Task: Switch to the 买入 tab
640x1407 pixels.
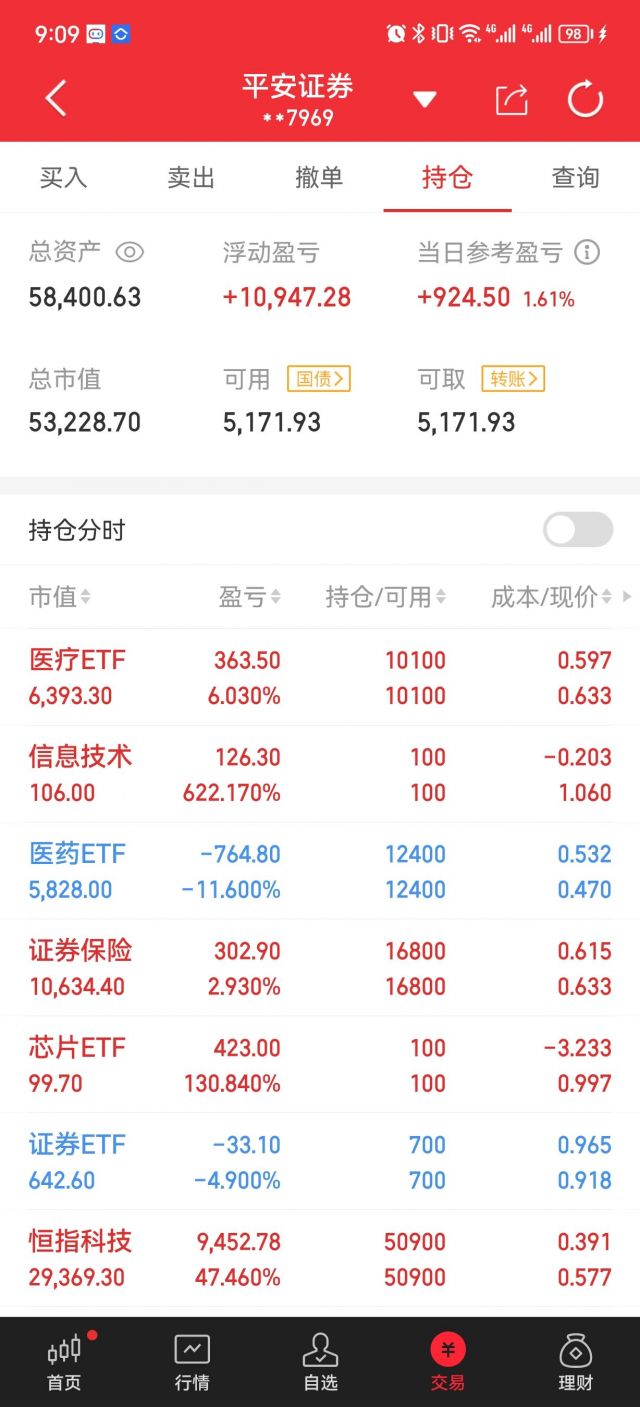Action: [64, 178]
